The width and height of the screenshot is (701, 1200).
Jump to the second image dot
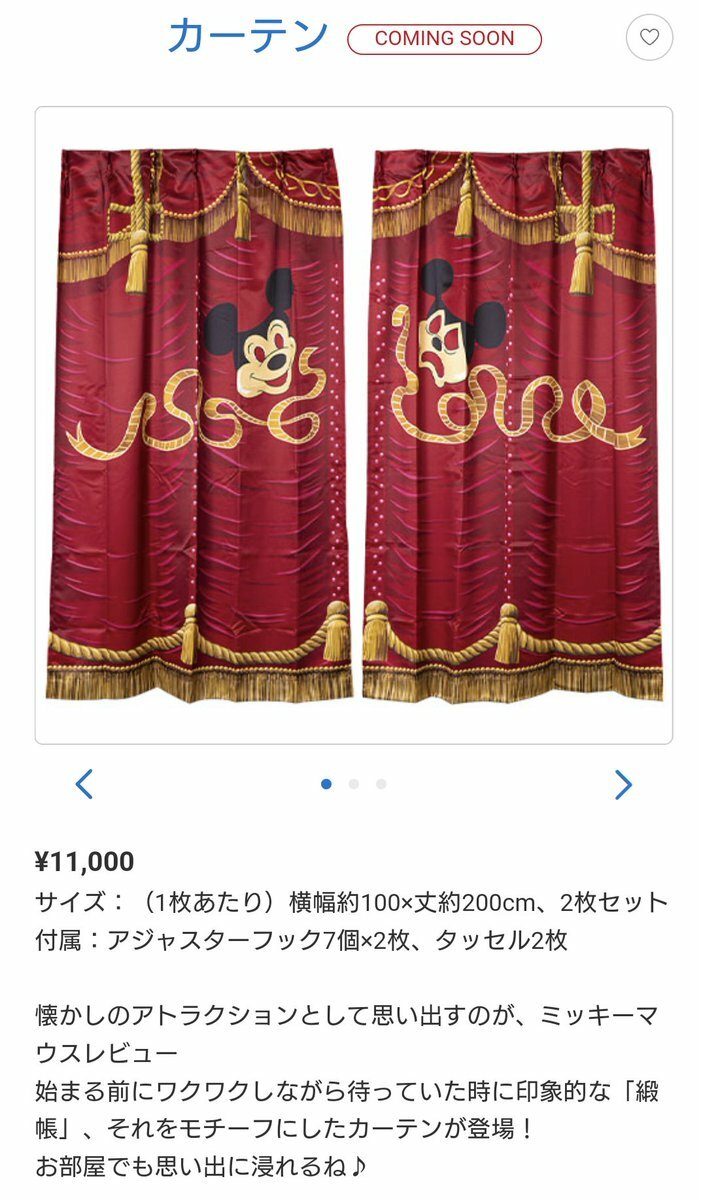pos(354,784)
